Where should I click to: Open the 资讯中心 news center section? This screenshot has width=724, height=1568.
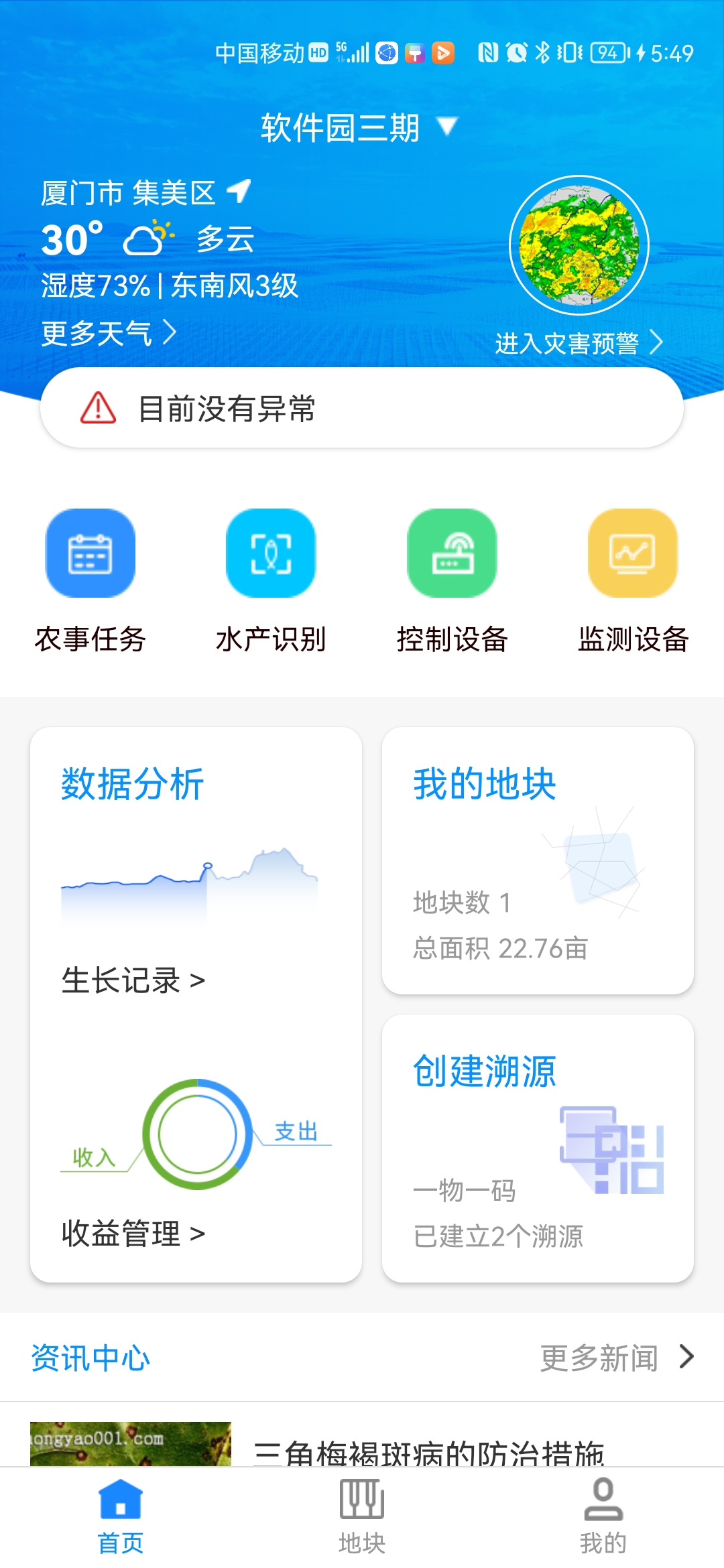(x=90, y=1356)
